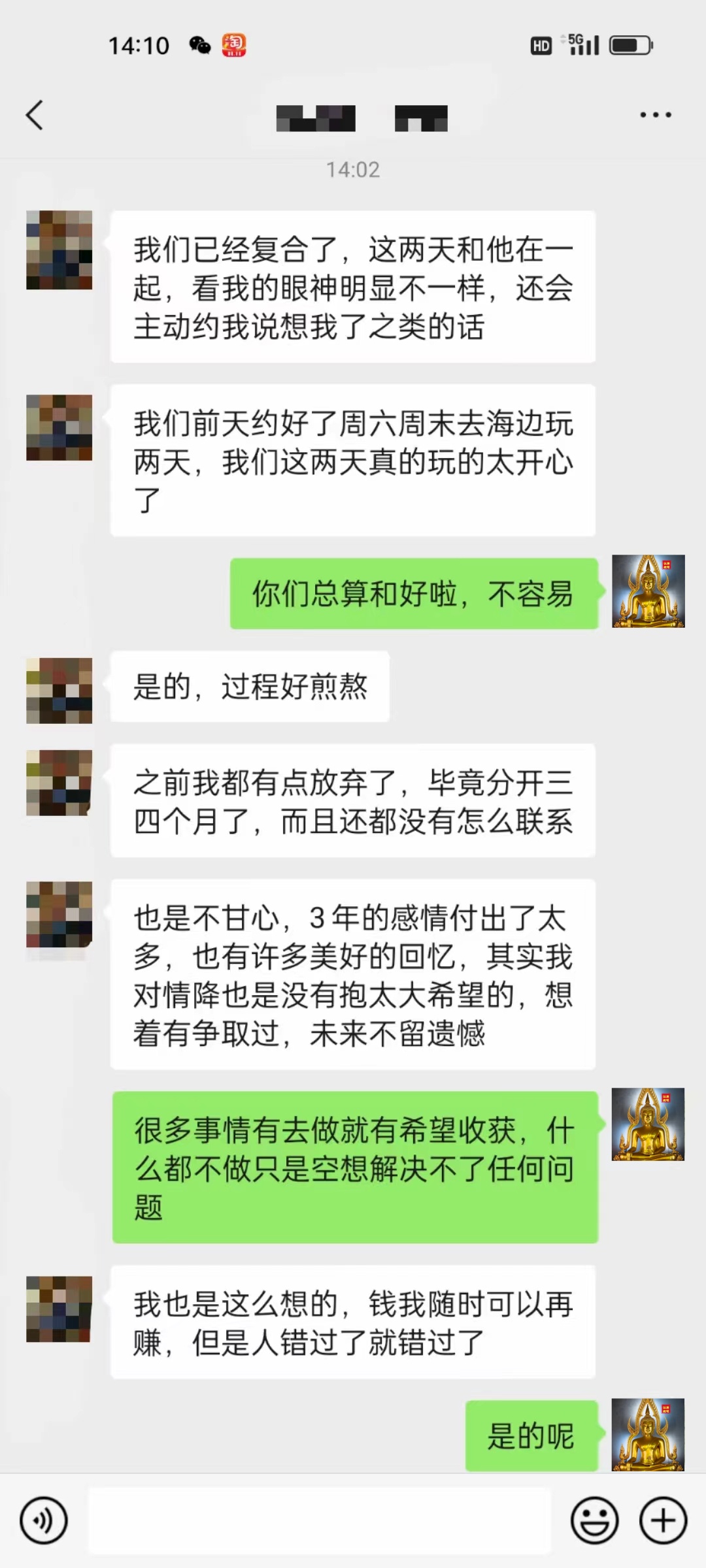Open the chat options via the three-dot menu
706x1568 pixels.
[656, 115]
